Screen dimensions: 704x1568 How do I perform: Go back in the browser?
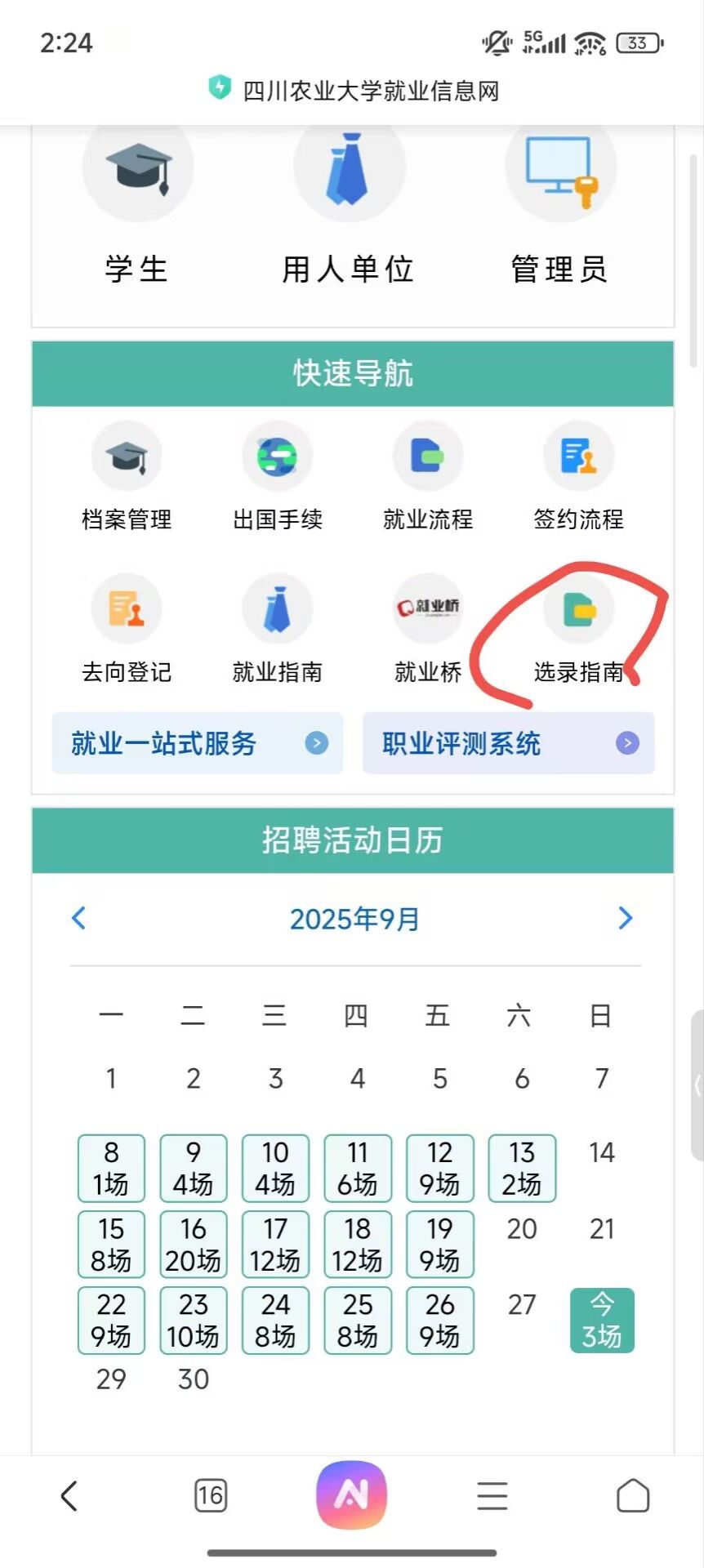click(x=69, y=1495)
